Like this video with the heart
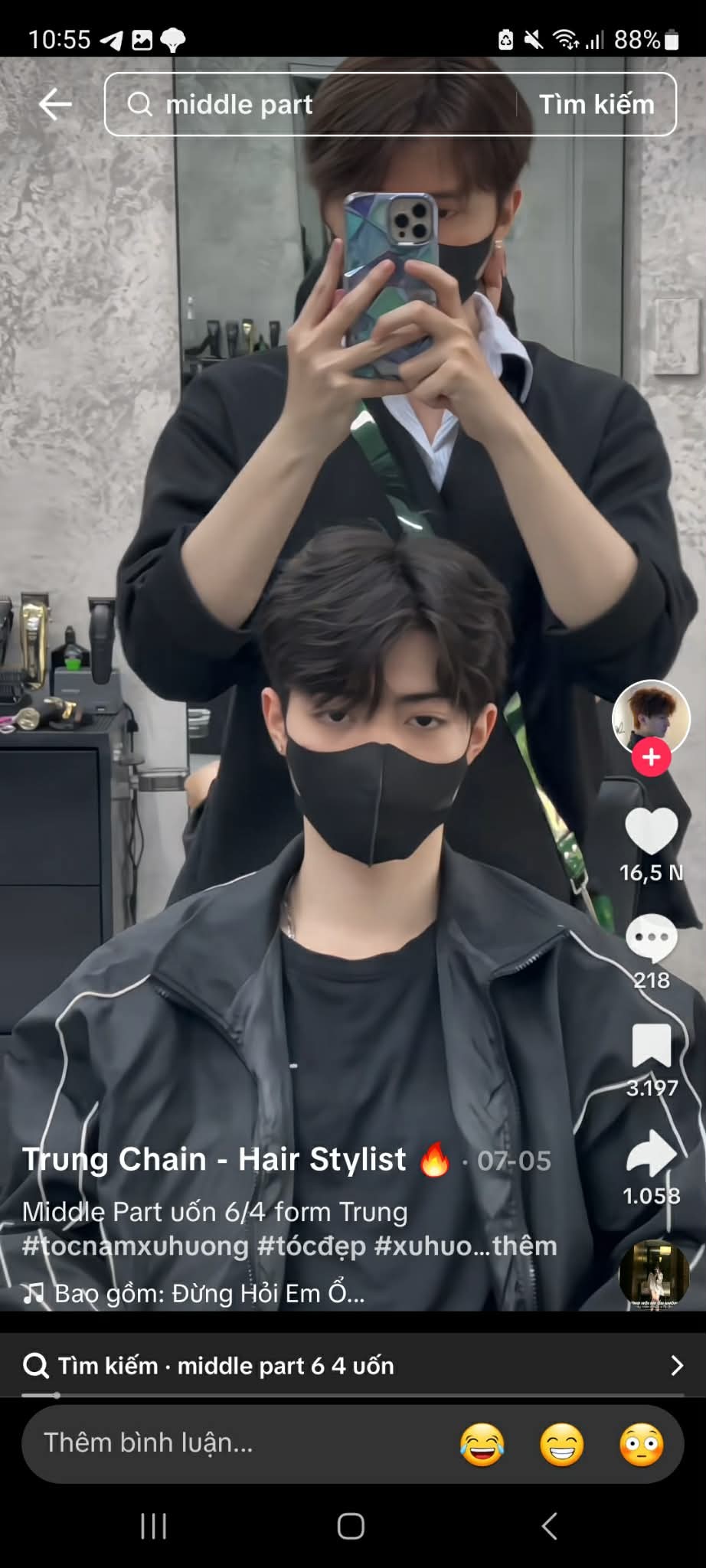This screenshot has height=1568, width=706. 651,831
